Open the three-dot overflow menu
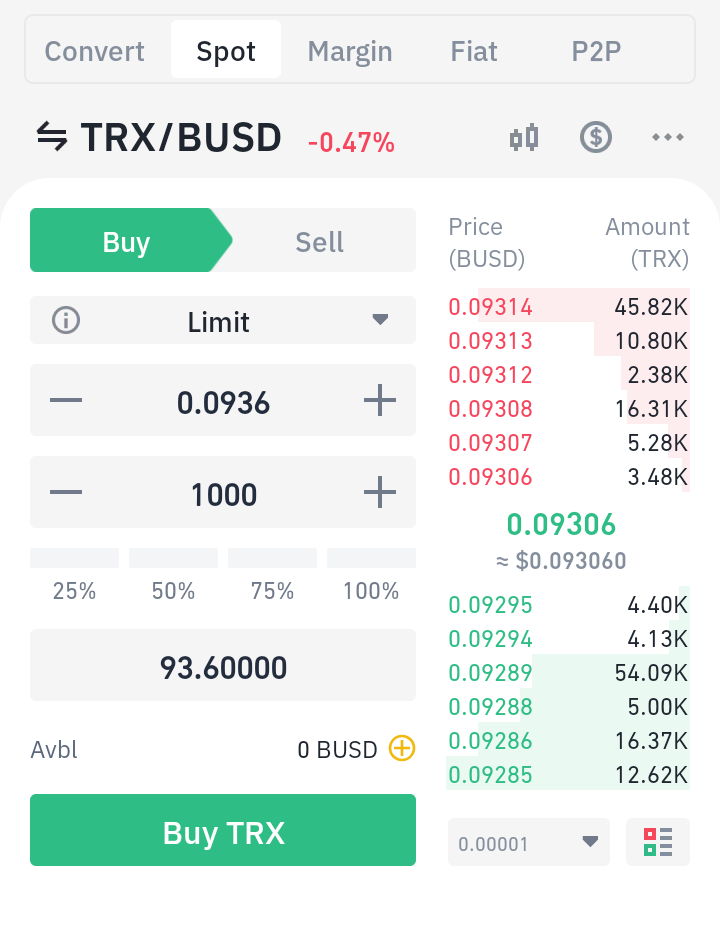This screenshot has width=720, height=926. 667,137
